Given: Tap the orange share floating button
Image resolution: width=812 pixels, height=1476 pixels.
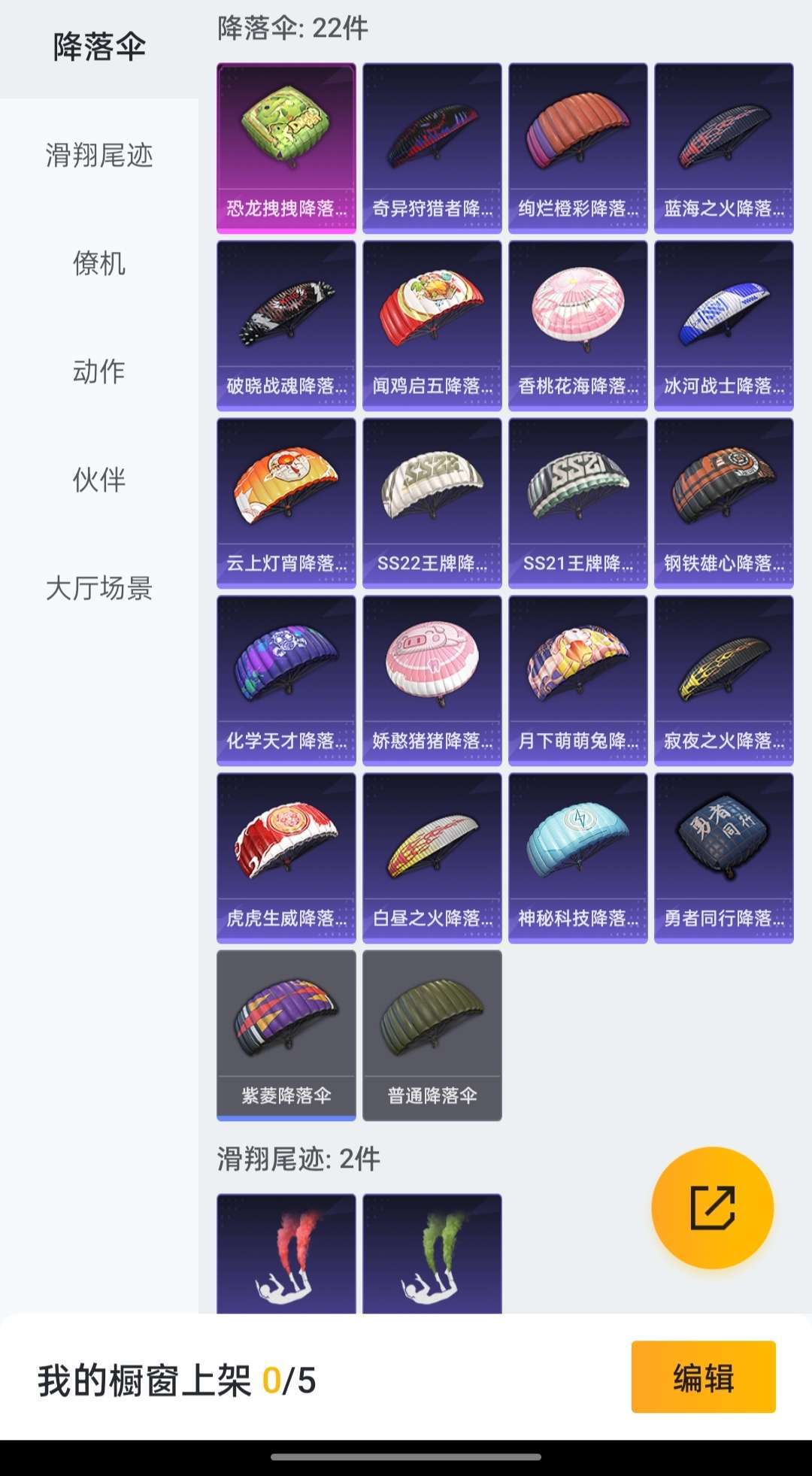Looking at the screenshot, I should pyautogui.click(x=712, y=1208).
